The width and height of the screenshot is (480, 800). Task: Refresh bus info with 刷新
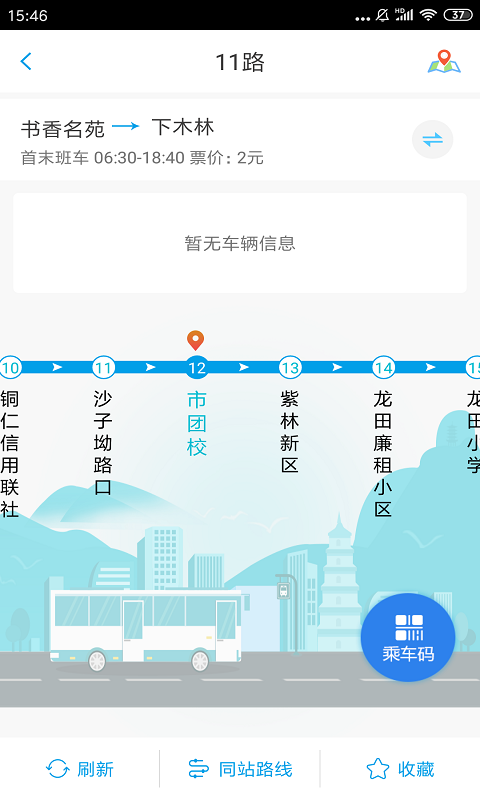[x=80, y=769]
